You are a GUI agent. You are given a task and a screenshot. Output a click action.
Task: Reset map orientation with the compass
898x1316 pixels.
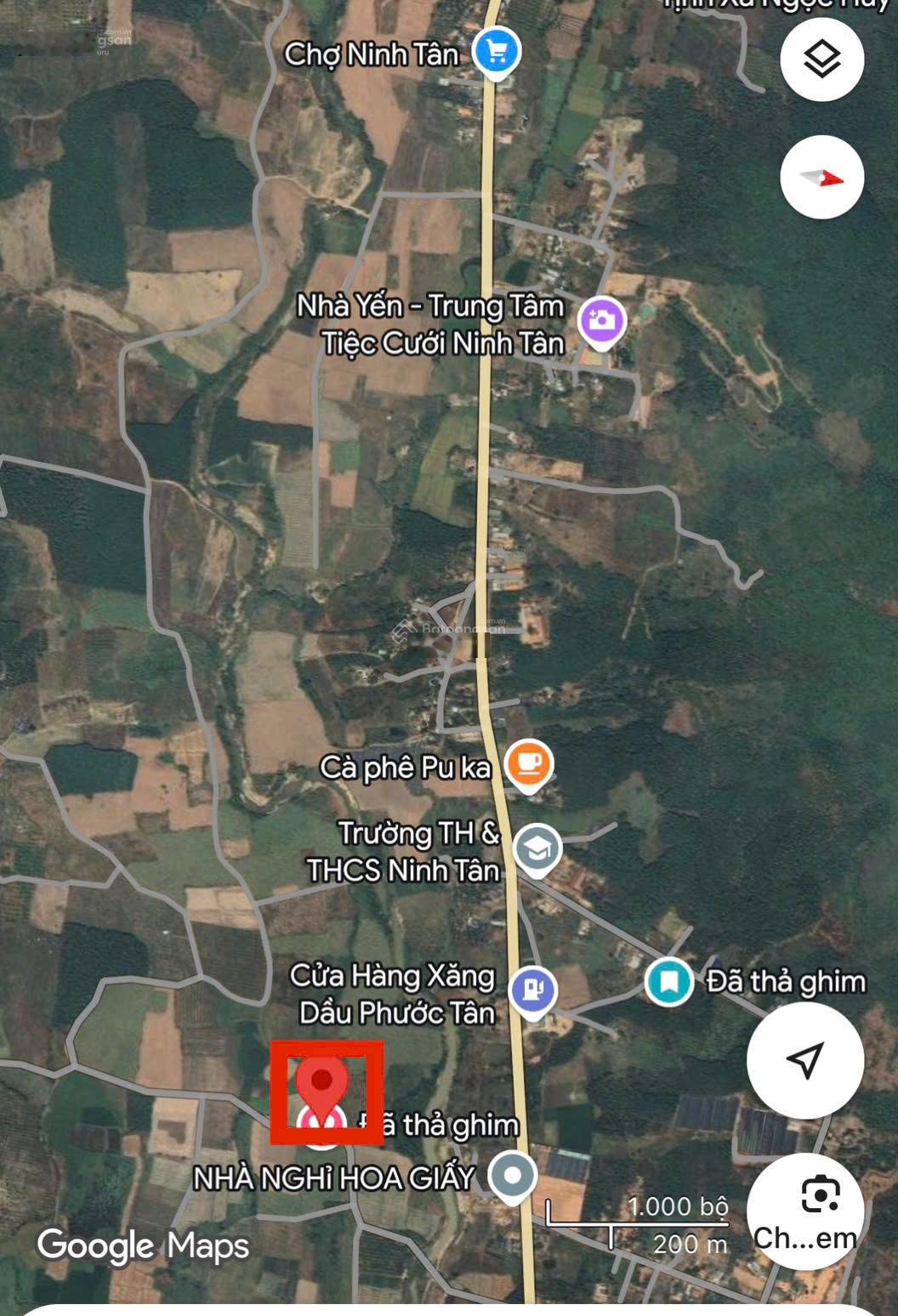[x=821, y=178]
